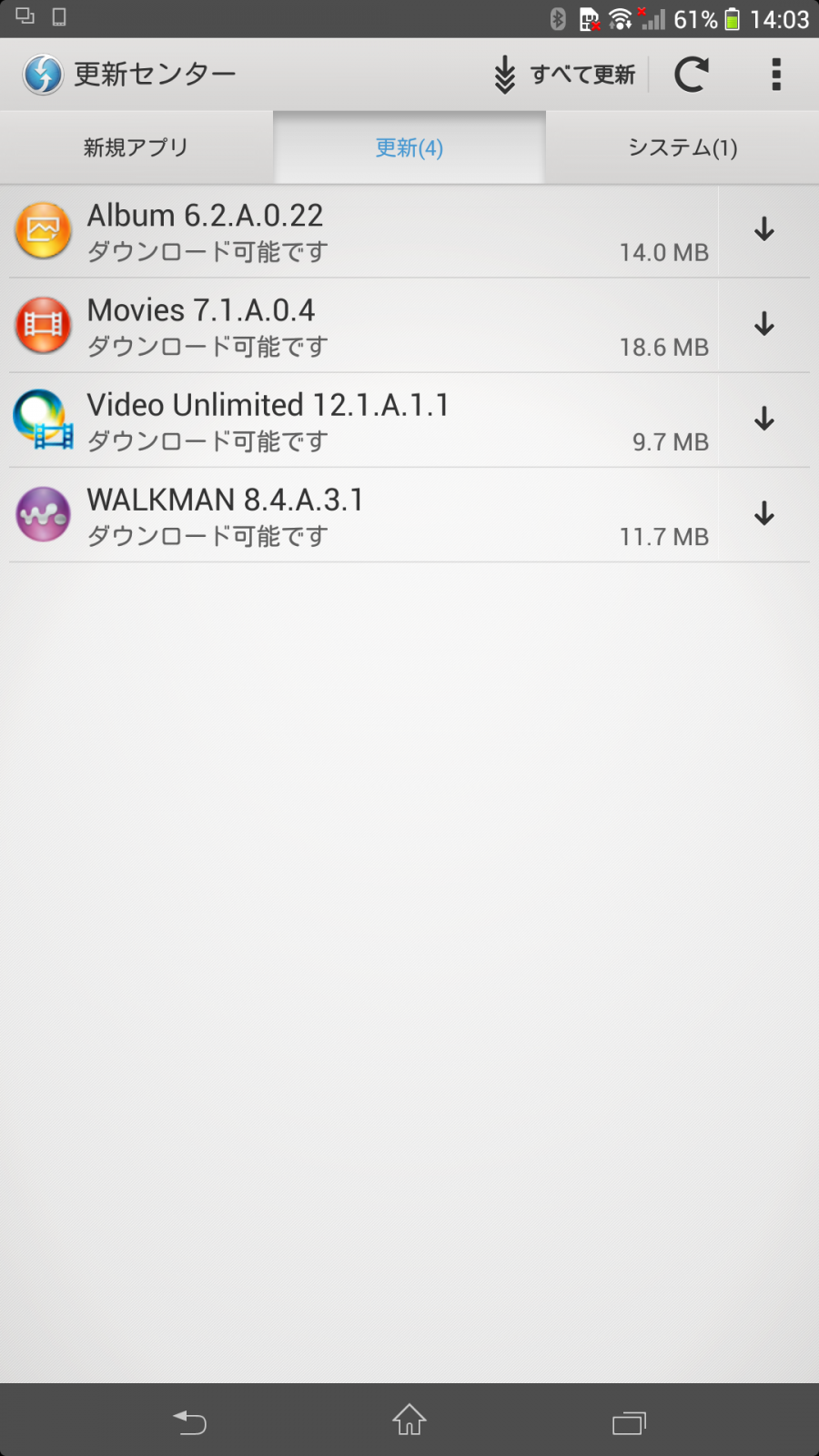The width and height of the screenshot is (819, 1456).
Task: Download the Album update
Action: point(764,231)
